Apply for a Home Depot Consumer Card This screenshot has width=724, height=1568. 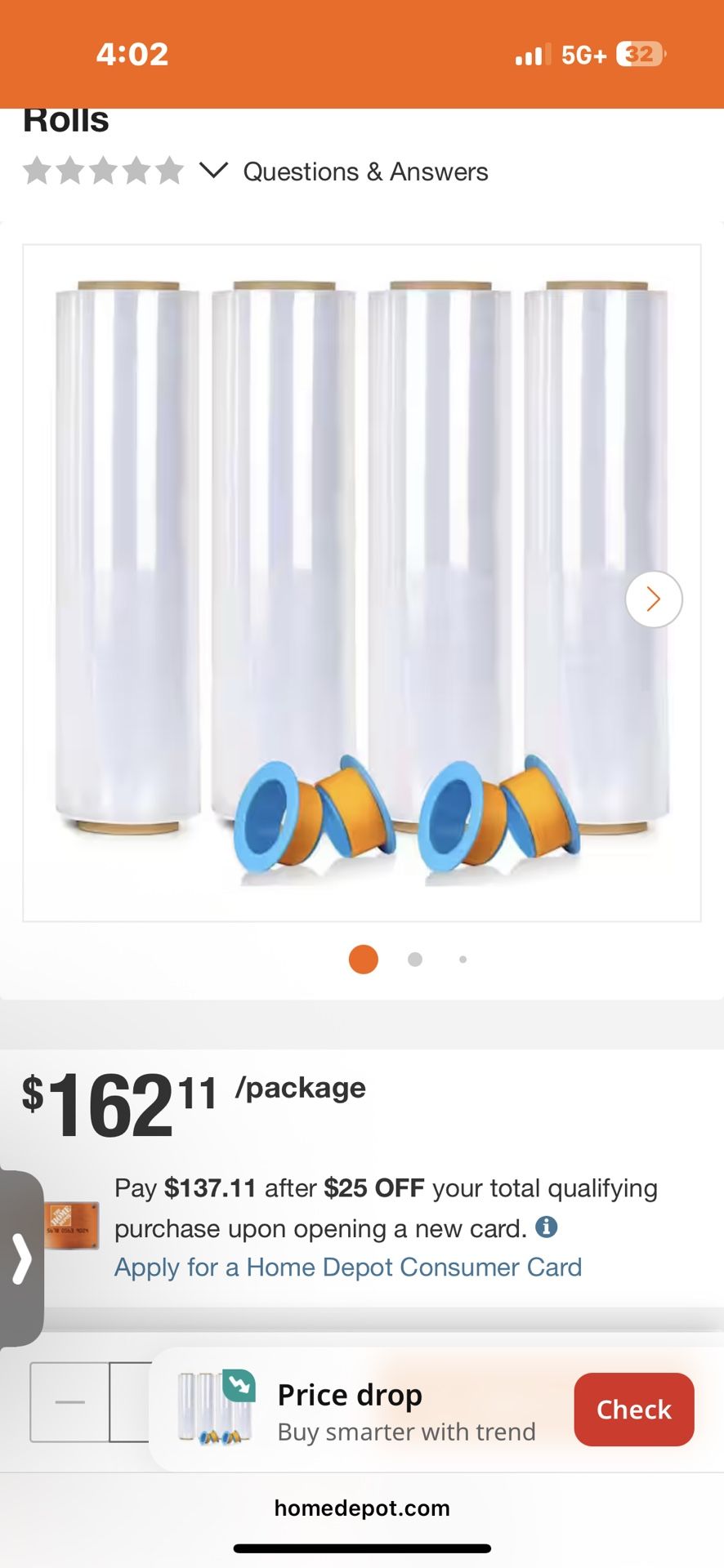(348, 1267)
